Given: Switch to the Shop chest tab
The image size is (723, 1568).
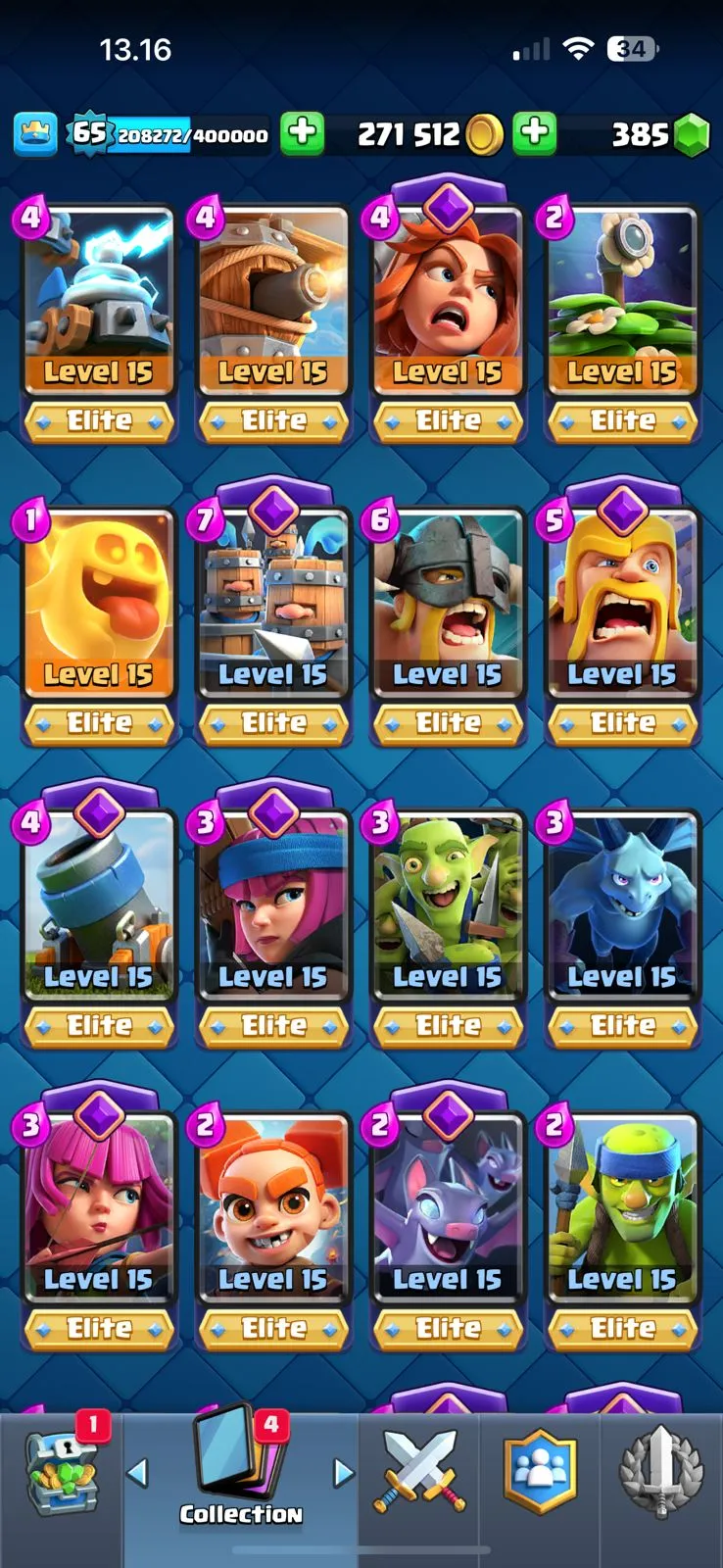Looking at the screenshot, I should (63, 1475).
